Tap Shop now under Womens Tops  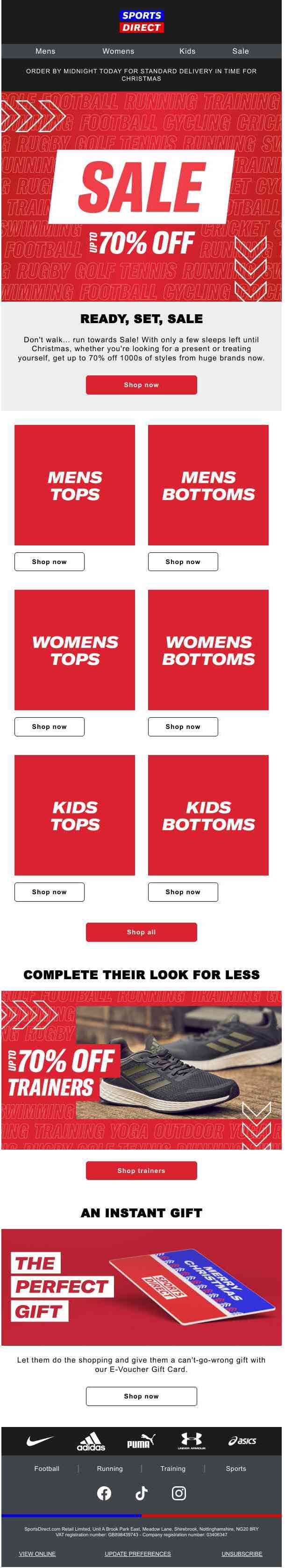coord(50,727)
